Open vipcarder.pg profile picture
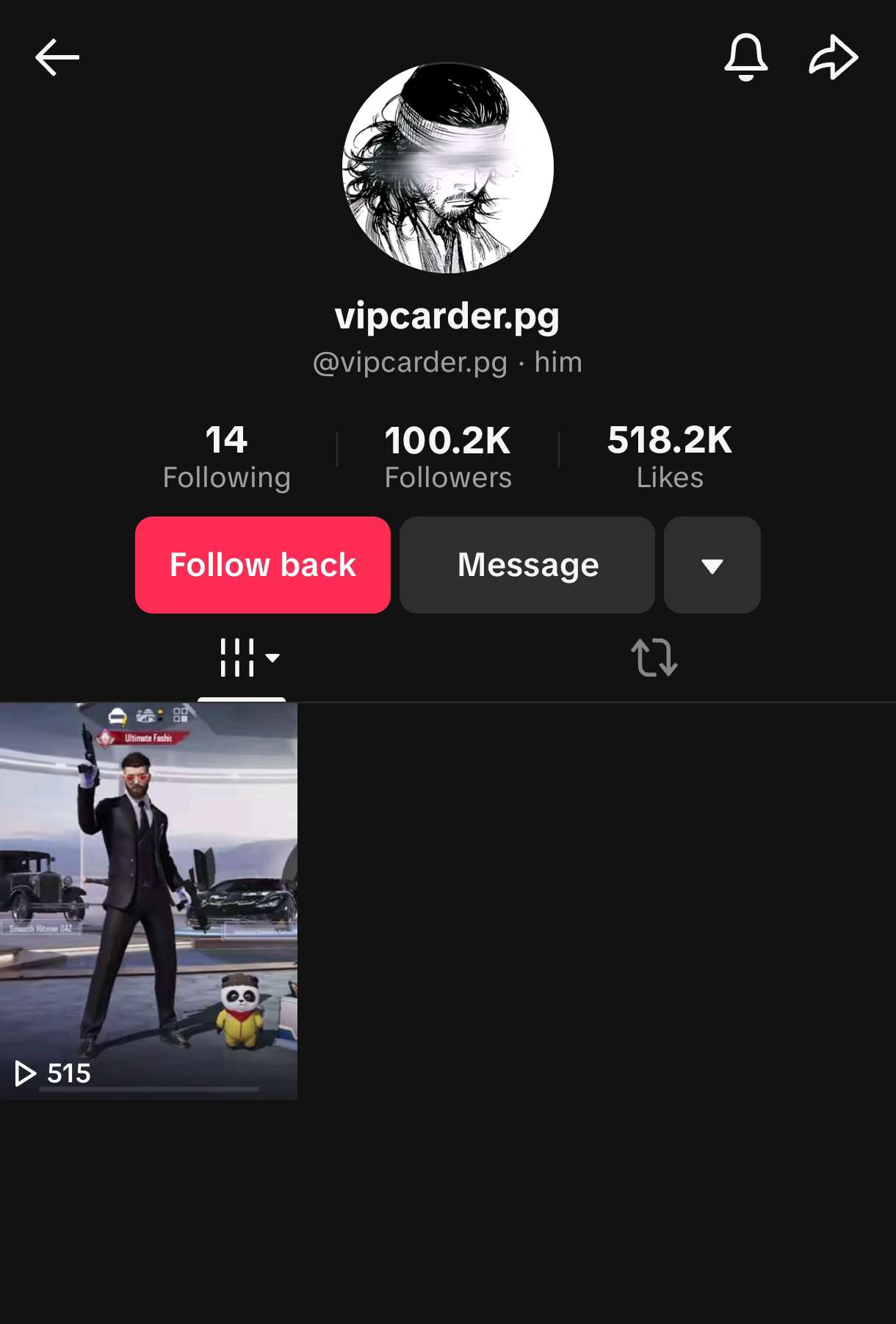Image resolution: width=896 pixels, height=1324 pixels. coord(448,168)
